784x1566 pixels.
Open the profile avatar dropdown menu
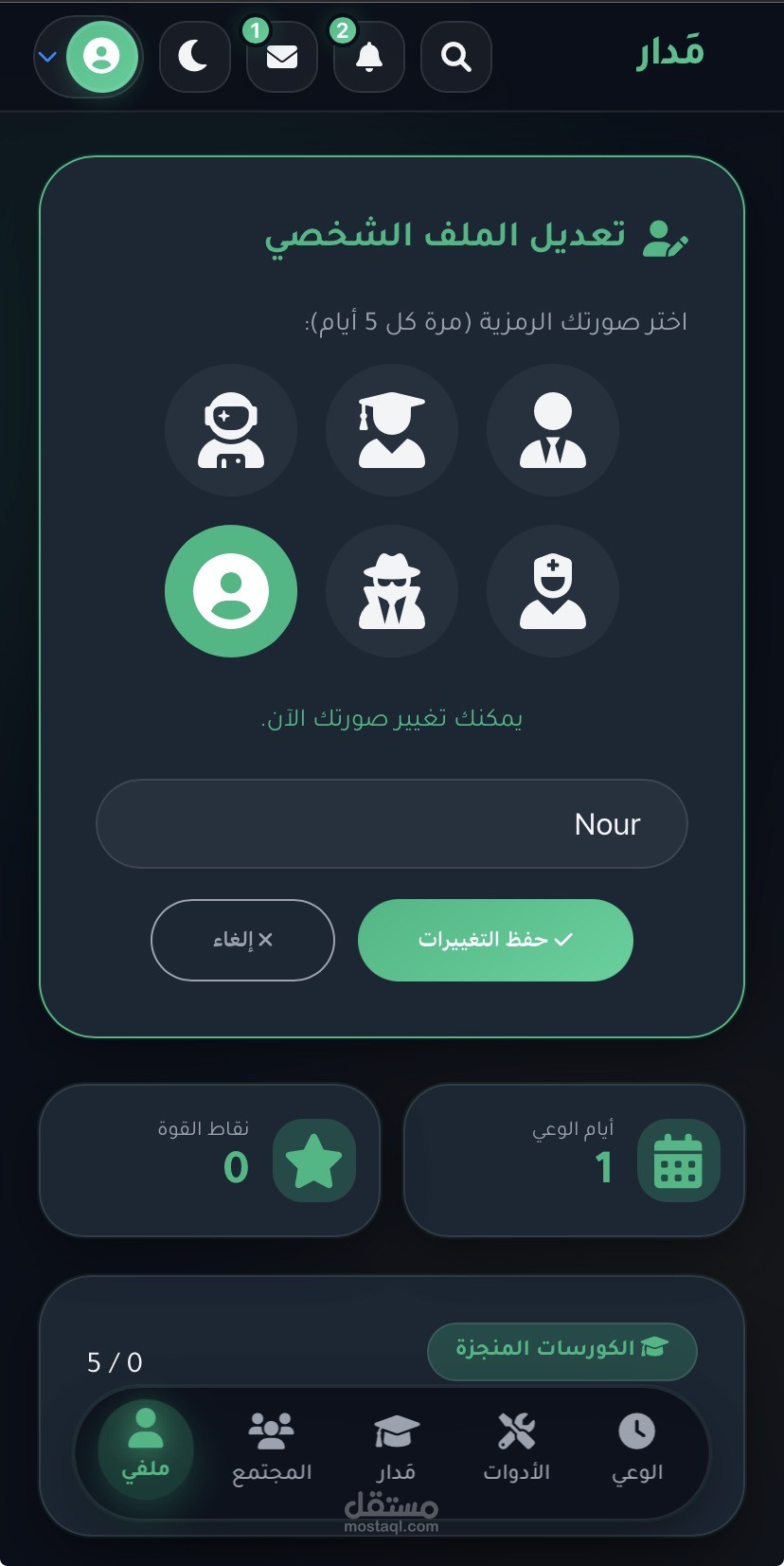(x=88, y=57)
